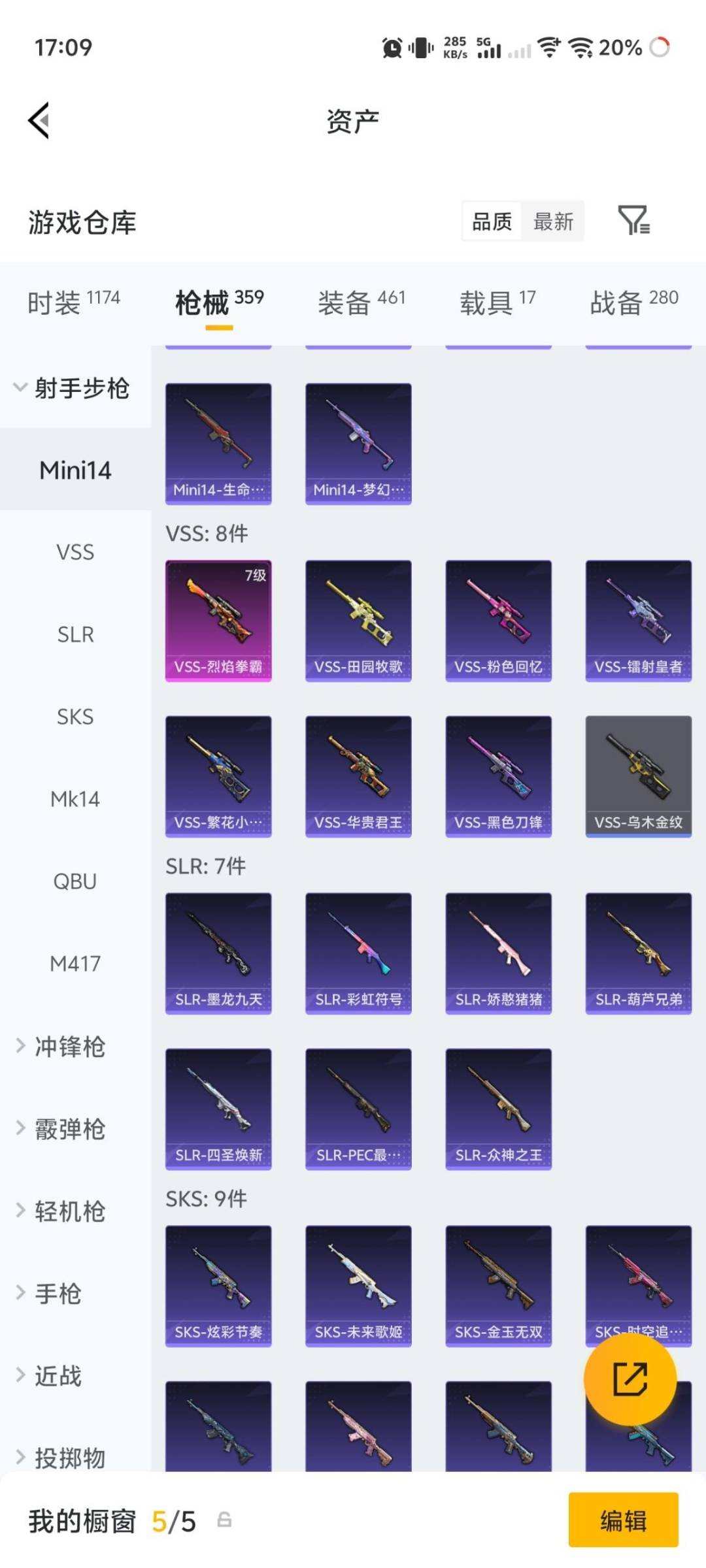Tap the 编辑 button
Screen dimensions: 706x1568
pyautogui.click(x=623, y=1520)
